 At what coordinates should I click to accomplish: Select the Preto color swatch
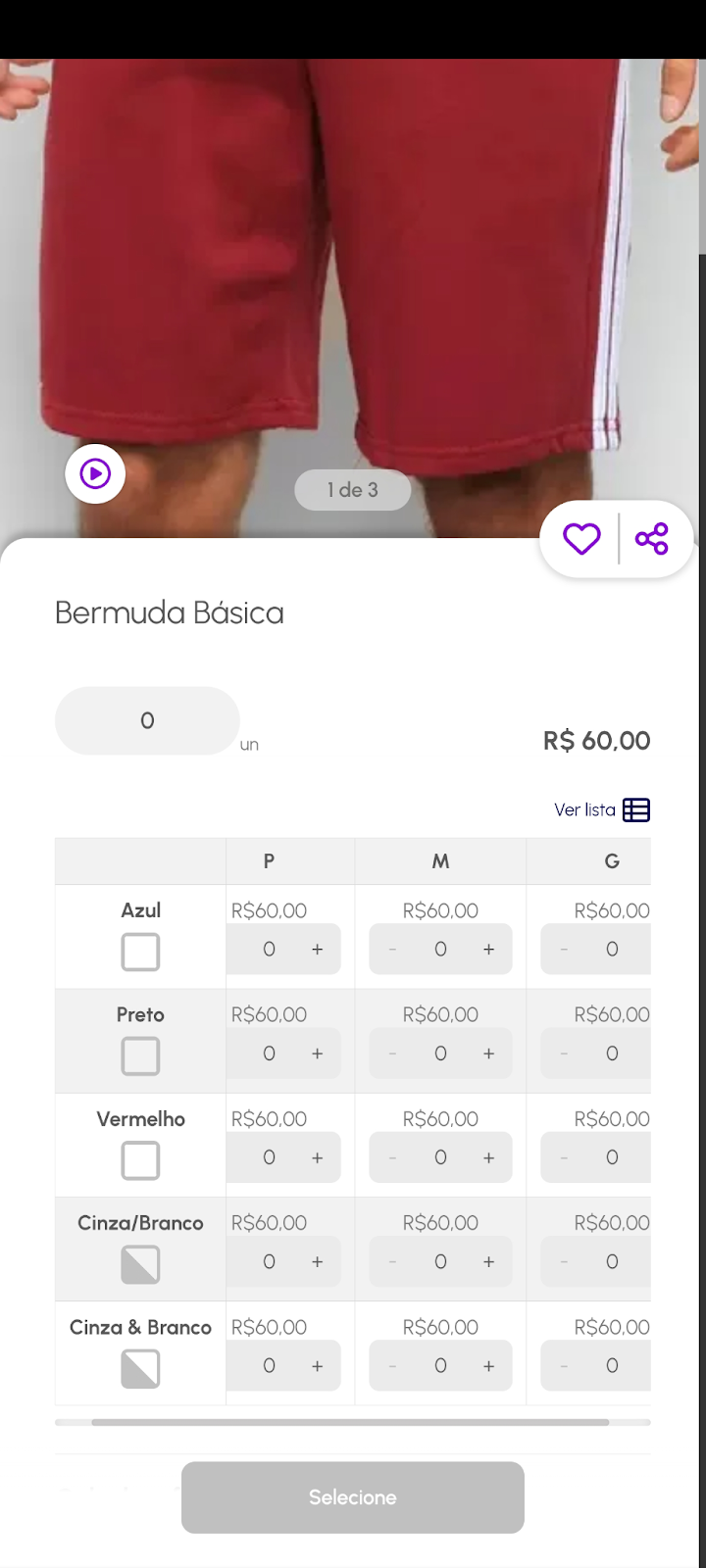[x=140, y=1056]
